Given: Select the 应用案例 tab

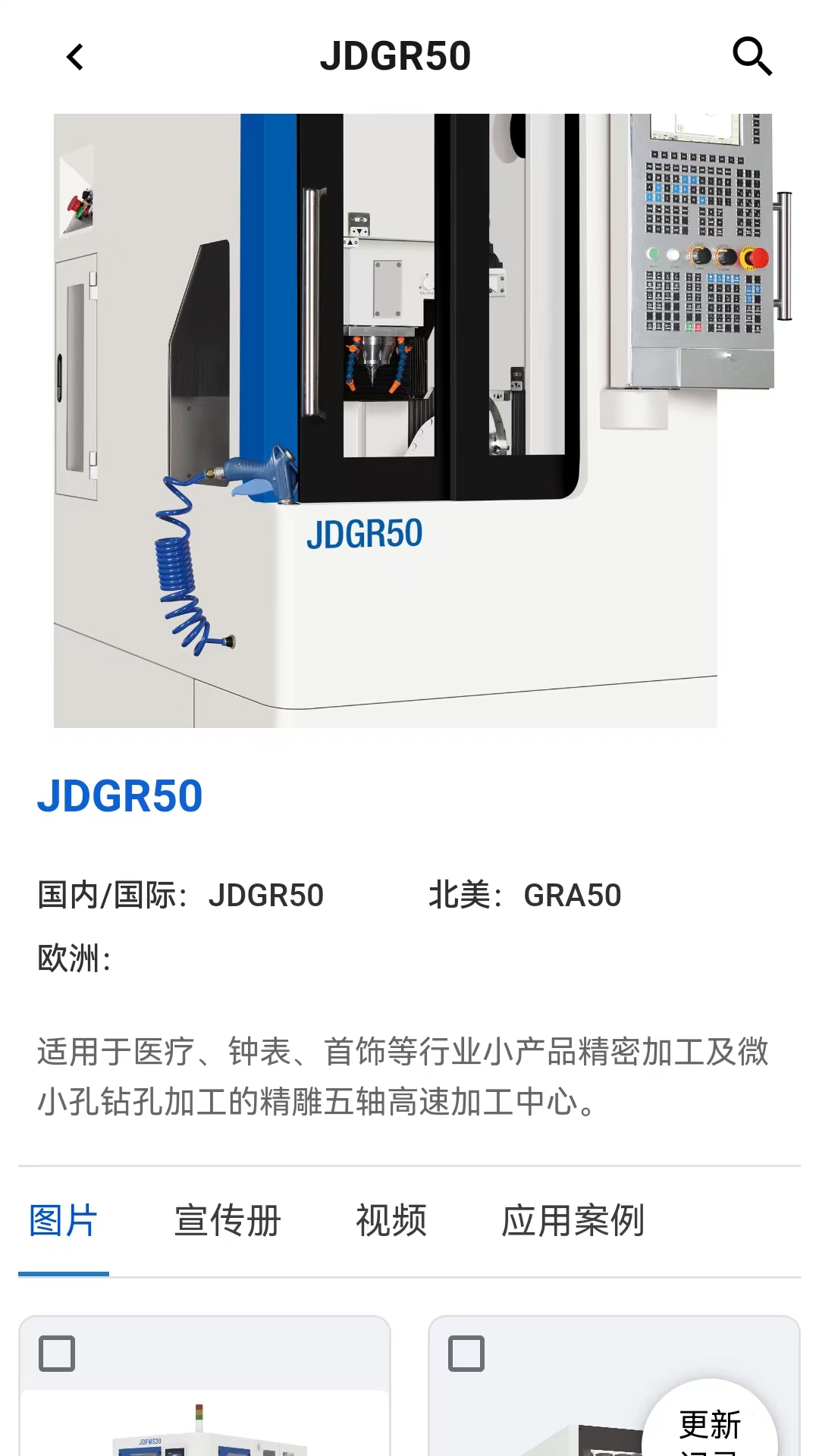Looking at the screenshot, I should click(573, 1221).
